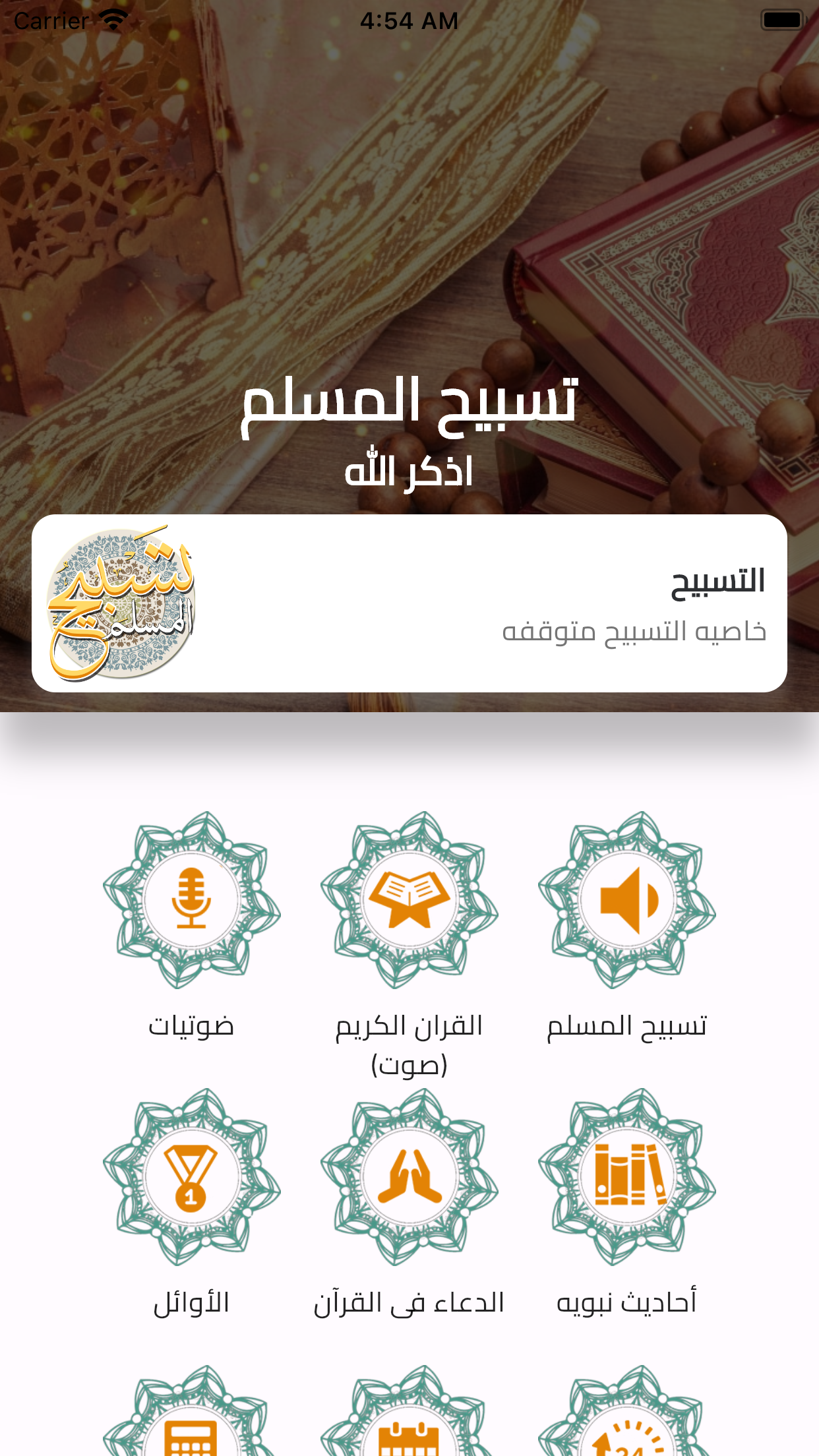Open the التسبيح card

pos(409,603)
